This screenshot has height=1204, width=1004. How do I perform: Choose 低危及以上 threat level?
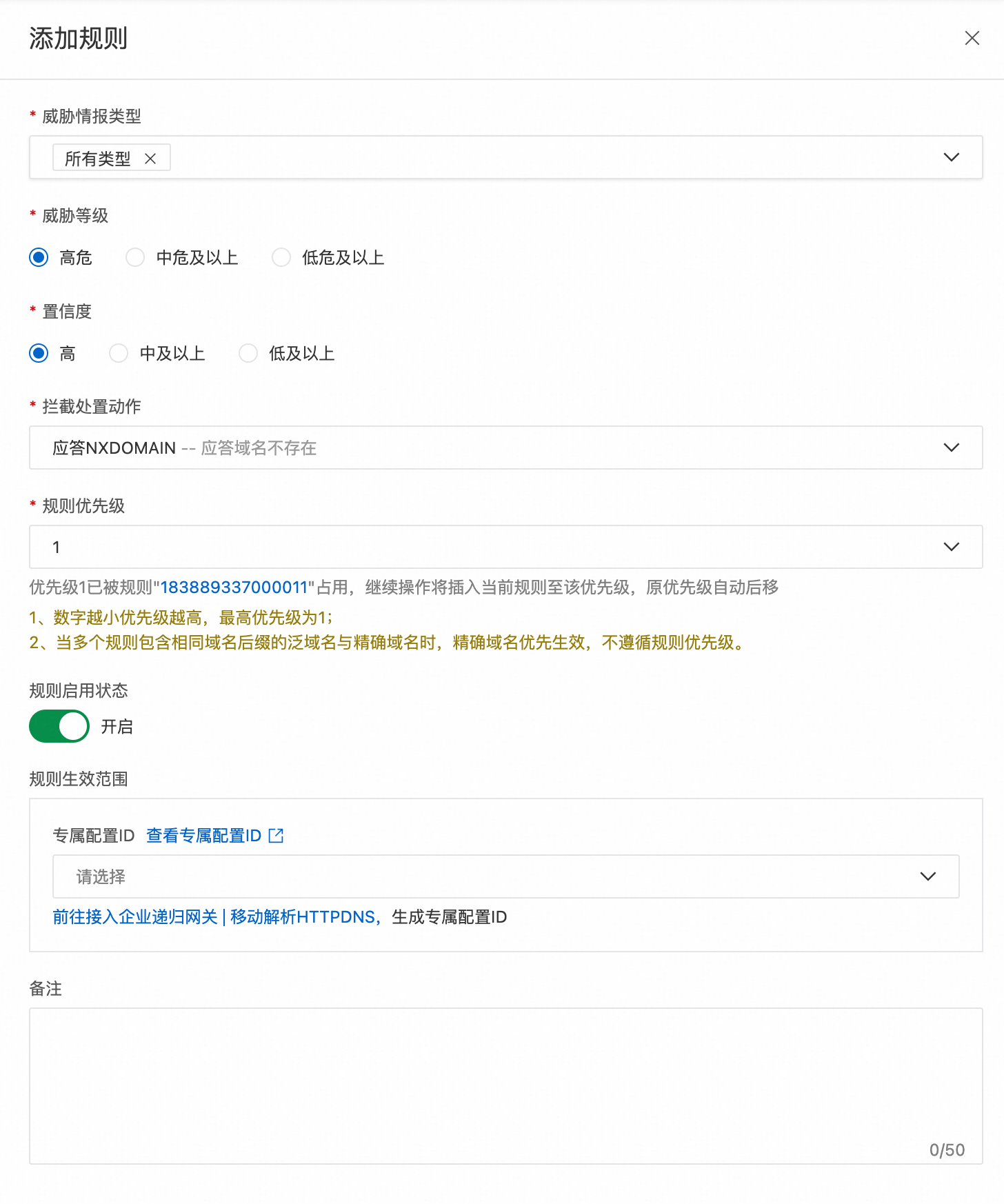click(281, 258)
